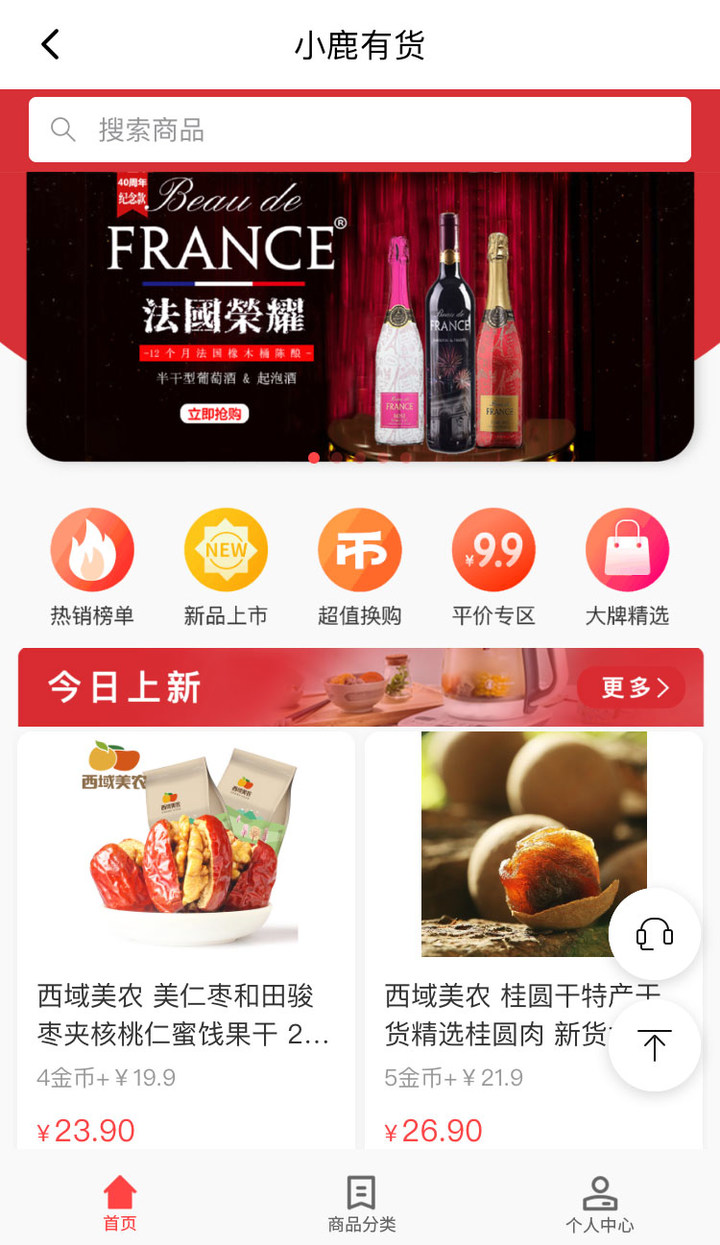This screenshot has height=1245, width=720.
Task: Open 新品上市 new arrivals
Action: pos(226,567)
